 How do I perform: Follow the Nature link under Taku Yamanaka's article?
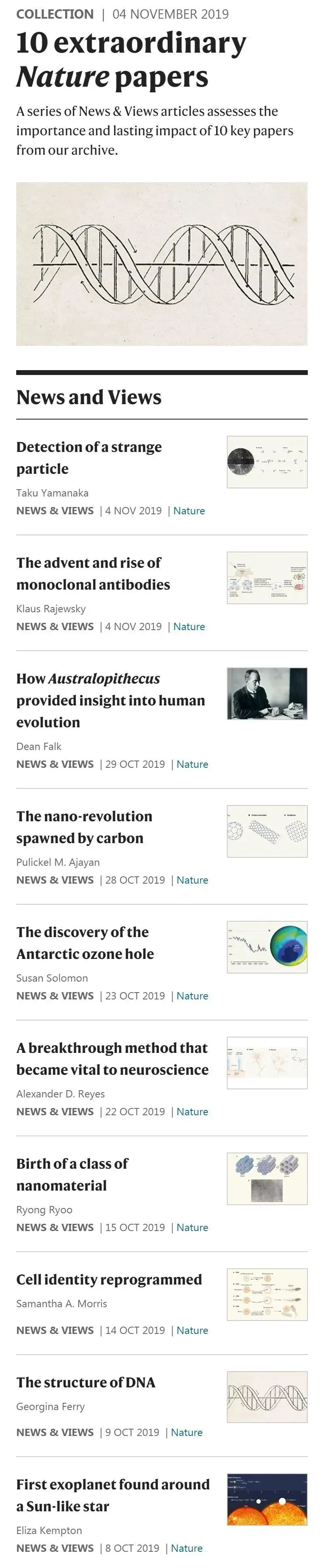point(189,511)
